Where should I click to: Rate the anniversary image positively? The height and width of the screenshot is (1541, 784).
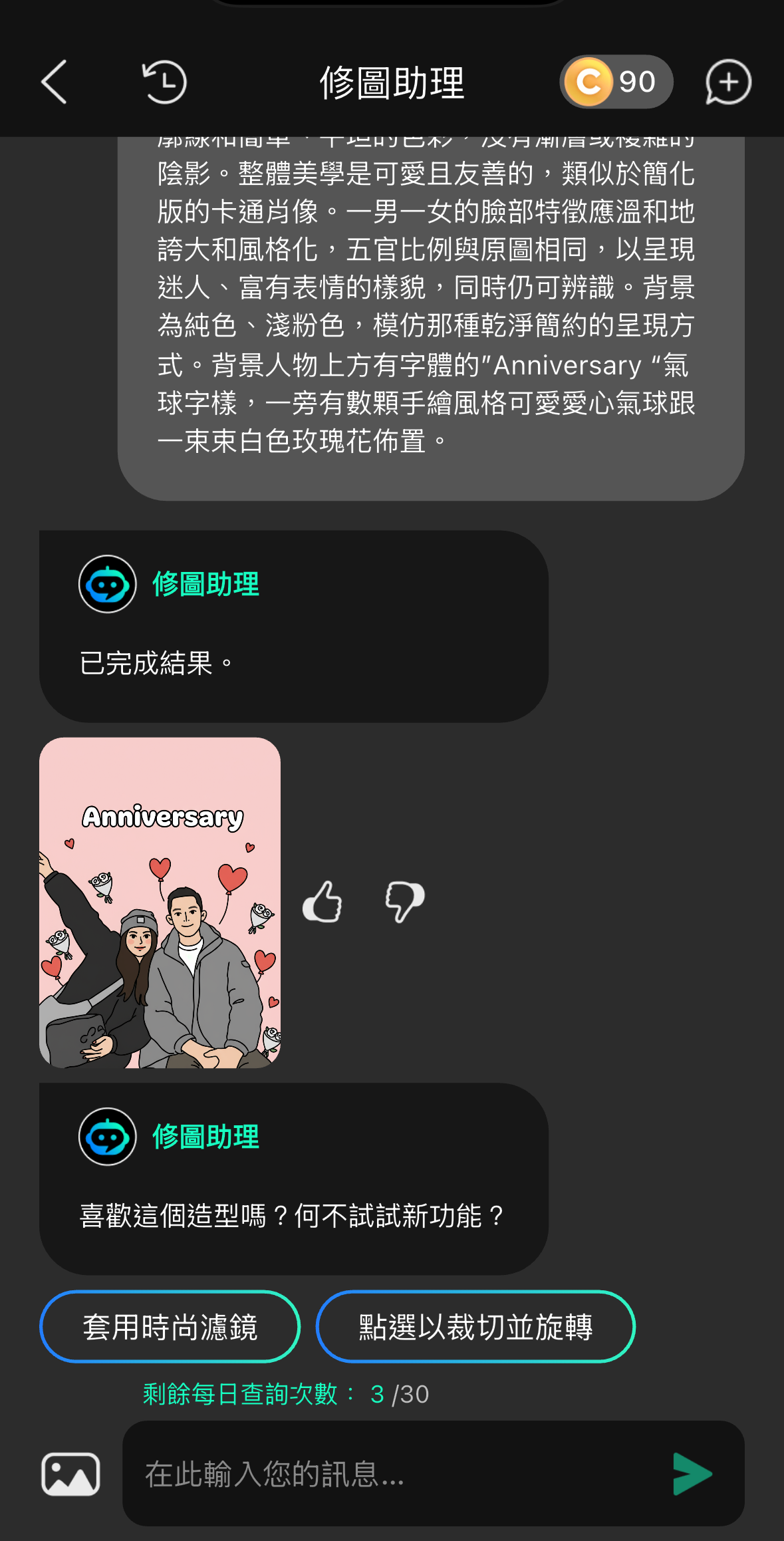point(324,901)
